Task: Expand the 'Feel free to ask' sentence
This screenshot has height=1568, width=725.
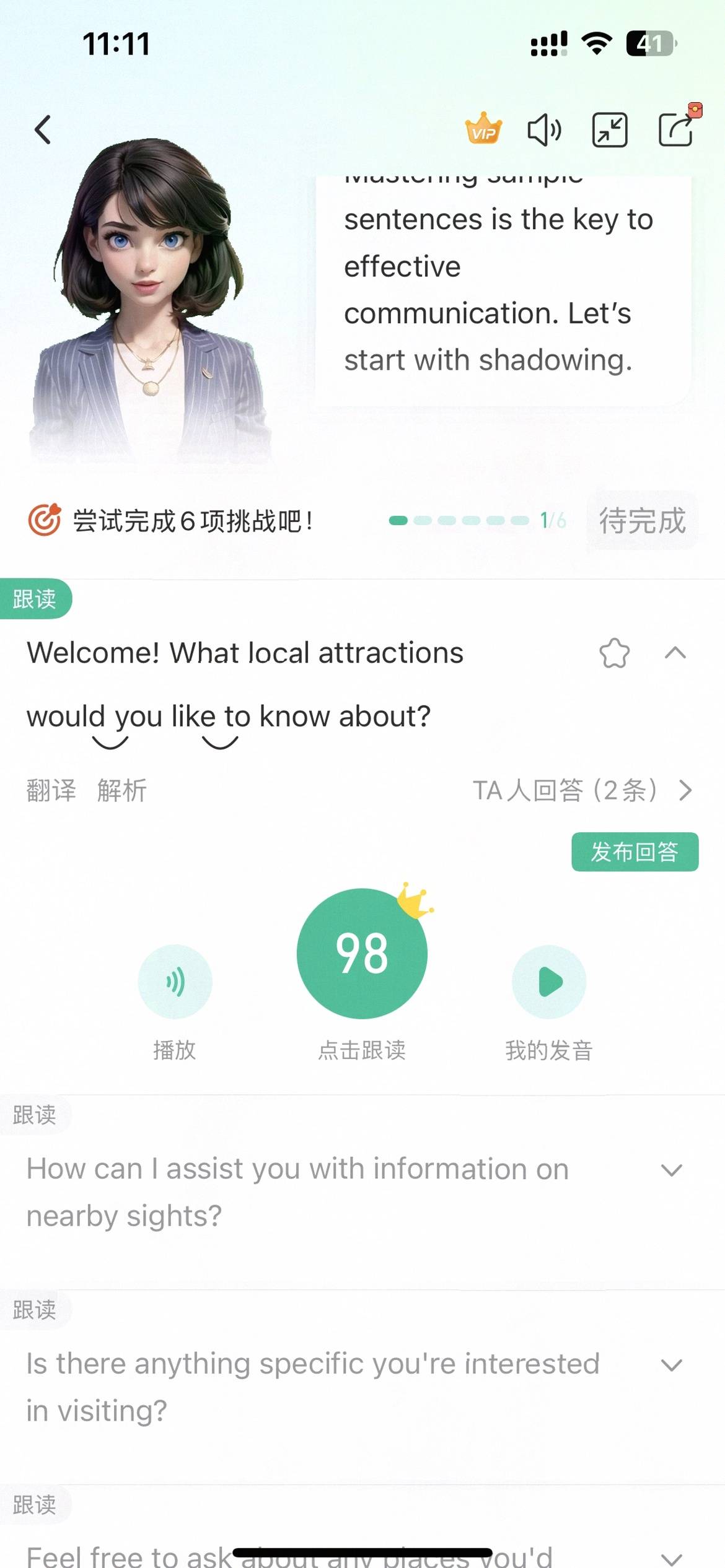Action: point(672,1557)
